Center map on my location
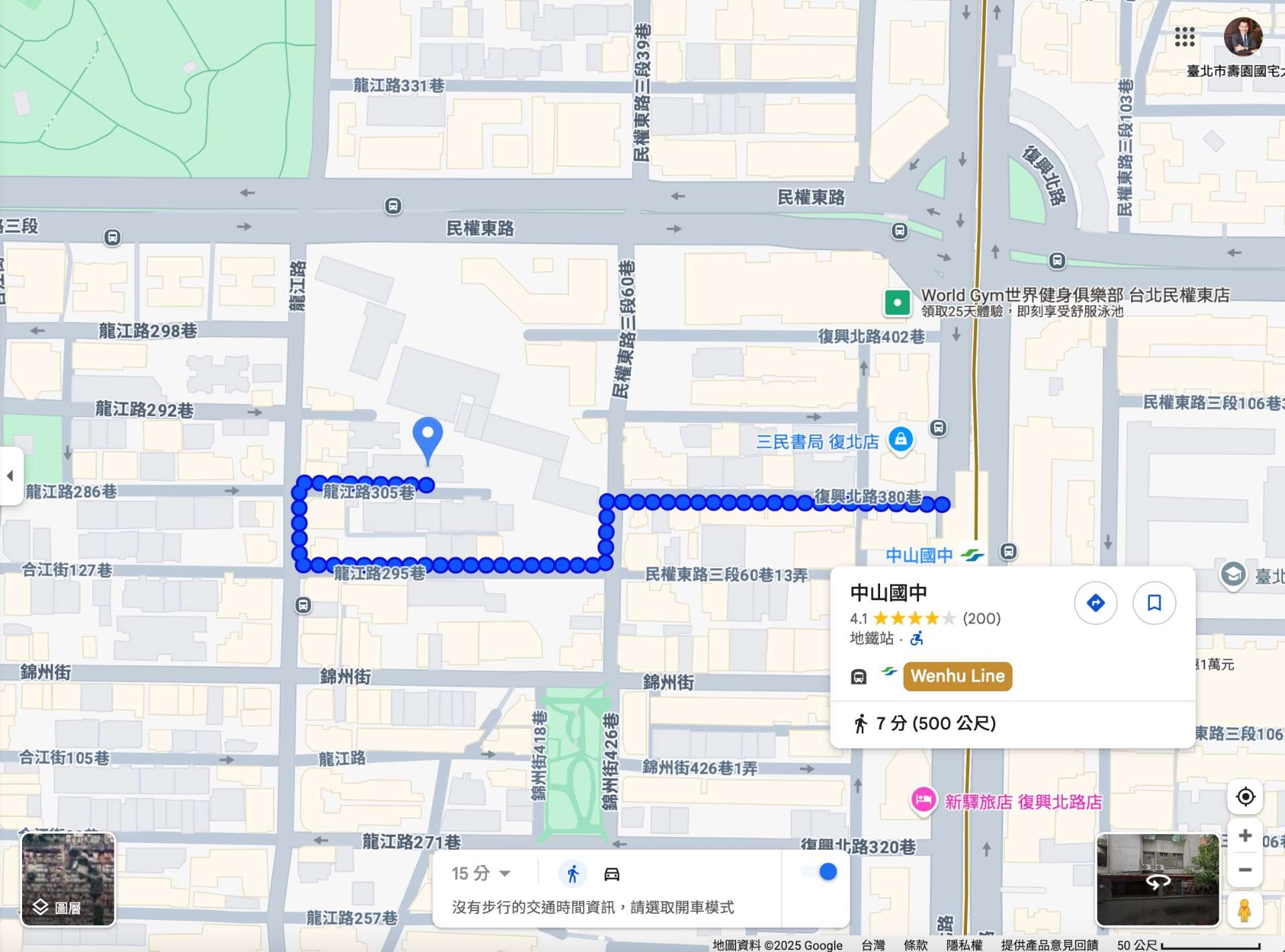1285x952 pixels. 1245,797
